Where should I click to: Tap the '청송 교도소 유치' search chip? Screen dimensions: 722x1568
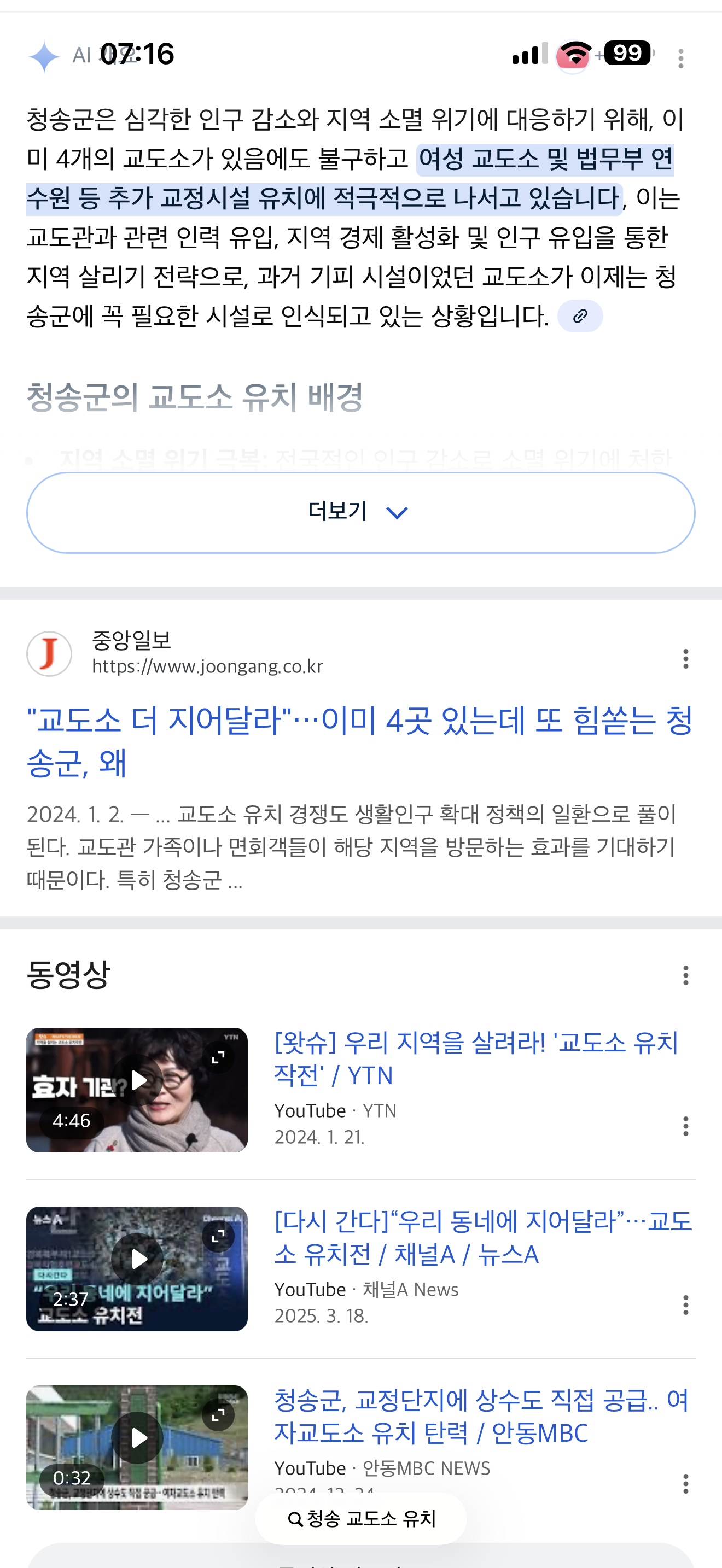tap(361, 1519)
